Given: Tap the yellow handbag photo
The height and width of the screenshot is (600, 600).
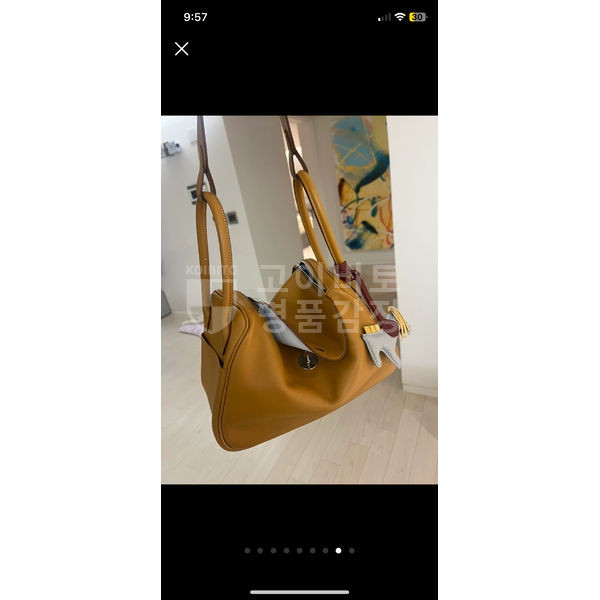Looking at the screenshot, I should (299, 300).
